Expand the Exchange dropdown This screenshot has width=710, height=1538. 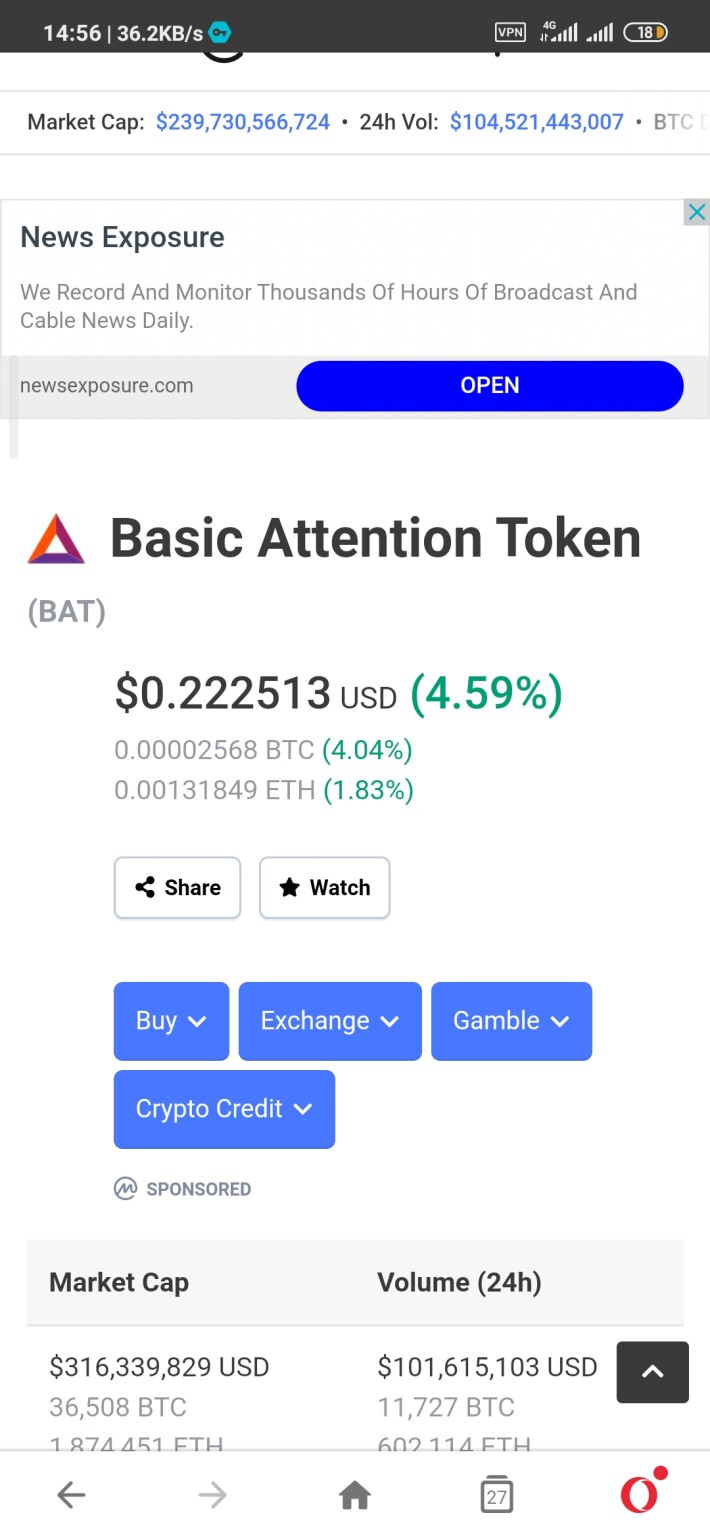coord(330,1021)
